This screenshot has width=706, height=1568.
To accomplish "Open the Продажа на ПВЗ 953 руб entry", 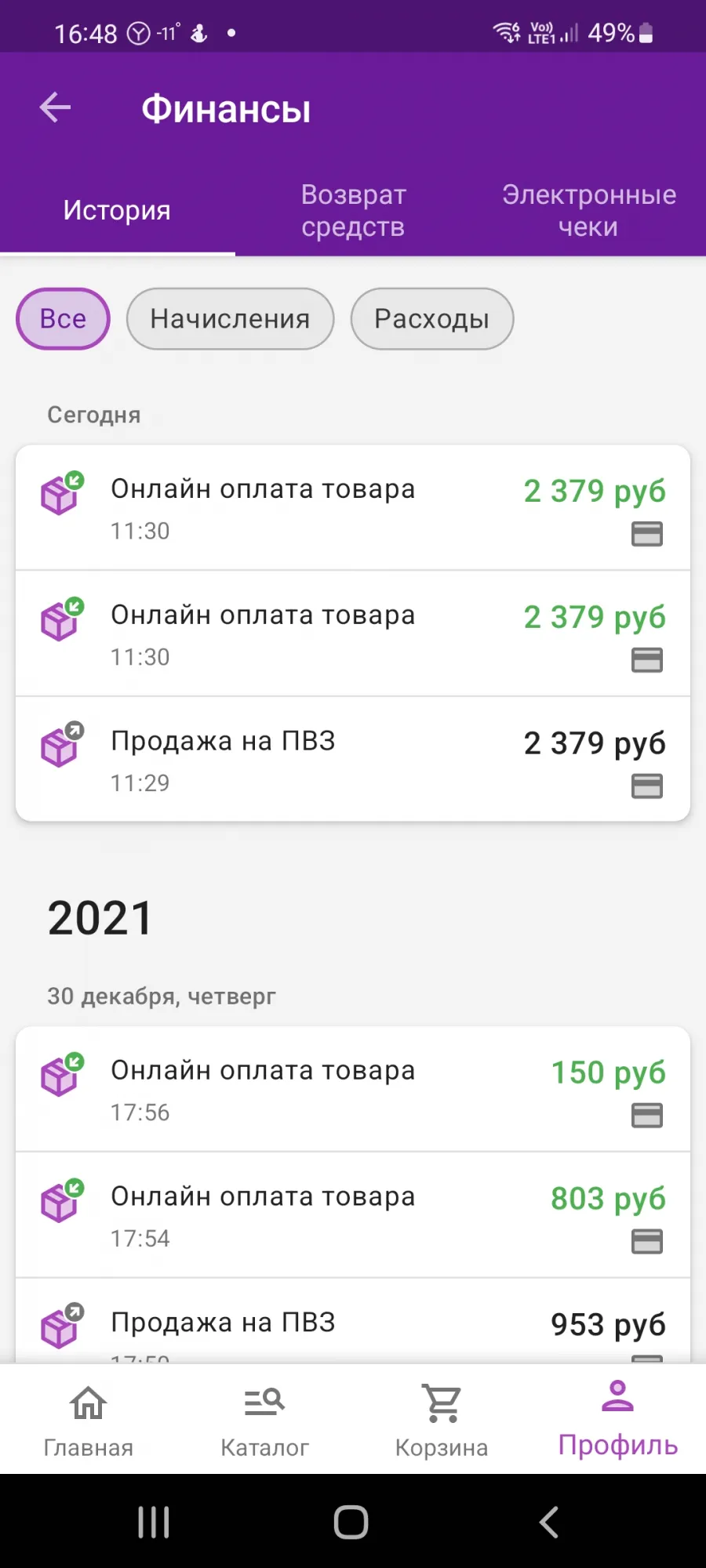I will [x=353, y=1322].
